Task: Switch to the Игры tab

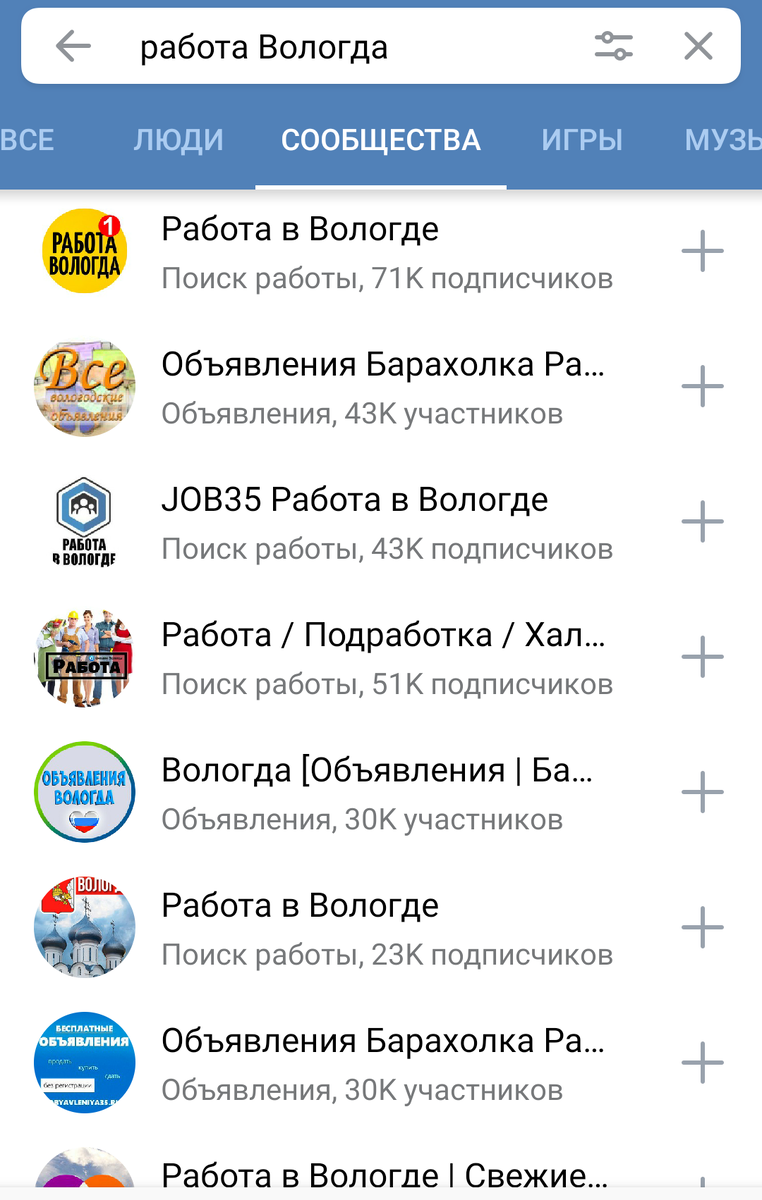Action: [x=582, y=140]
